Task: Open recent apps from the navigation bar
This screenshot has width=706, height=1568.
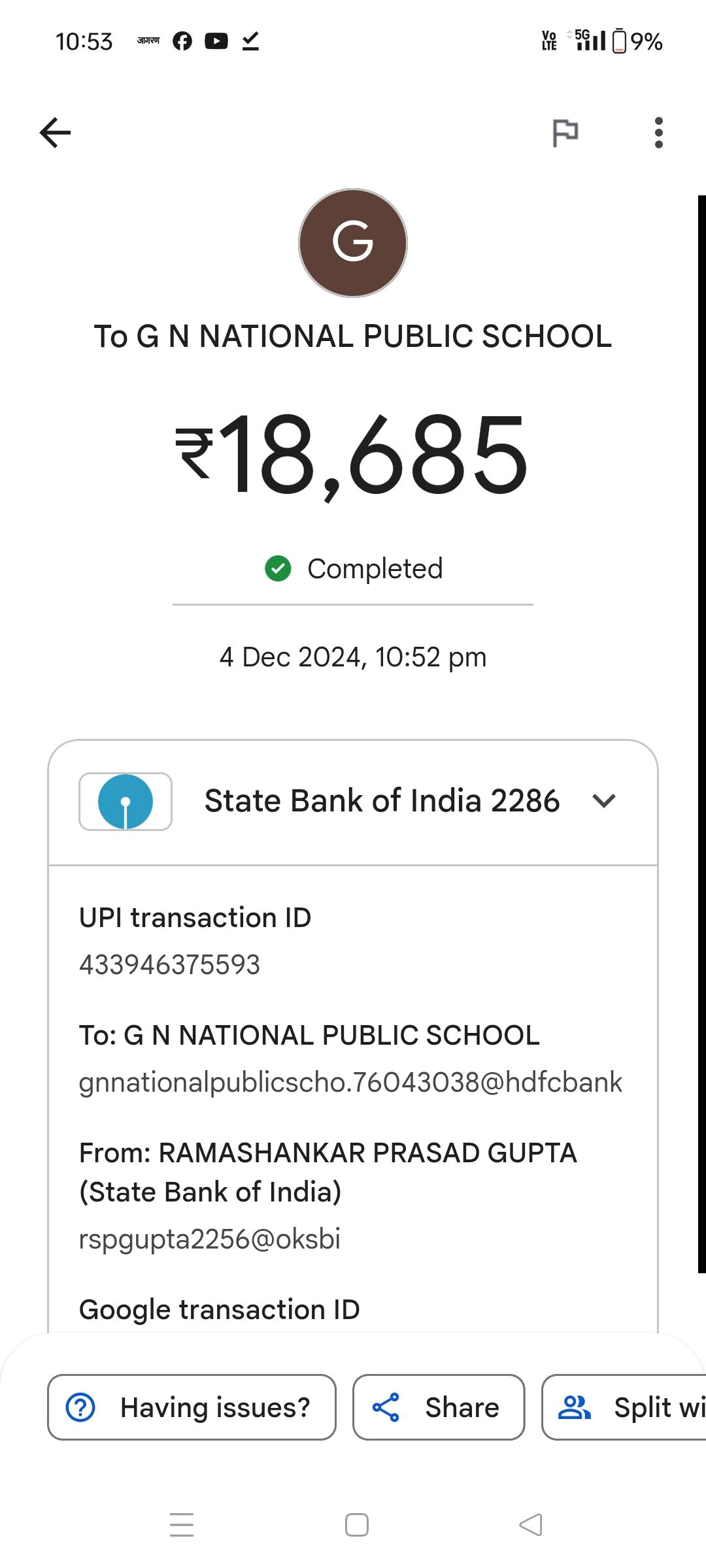Action: tap(182, 1525)
